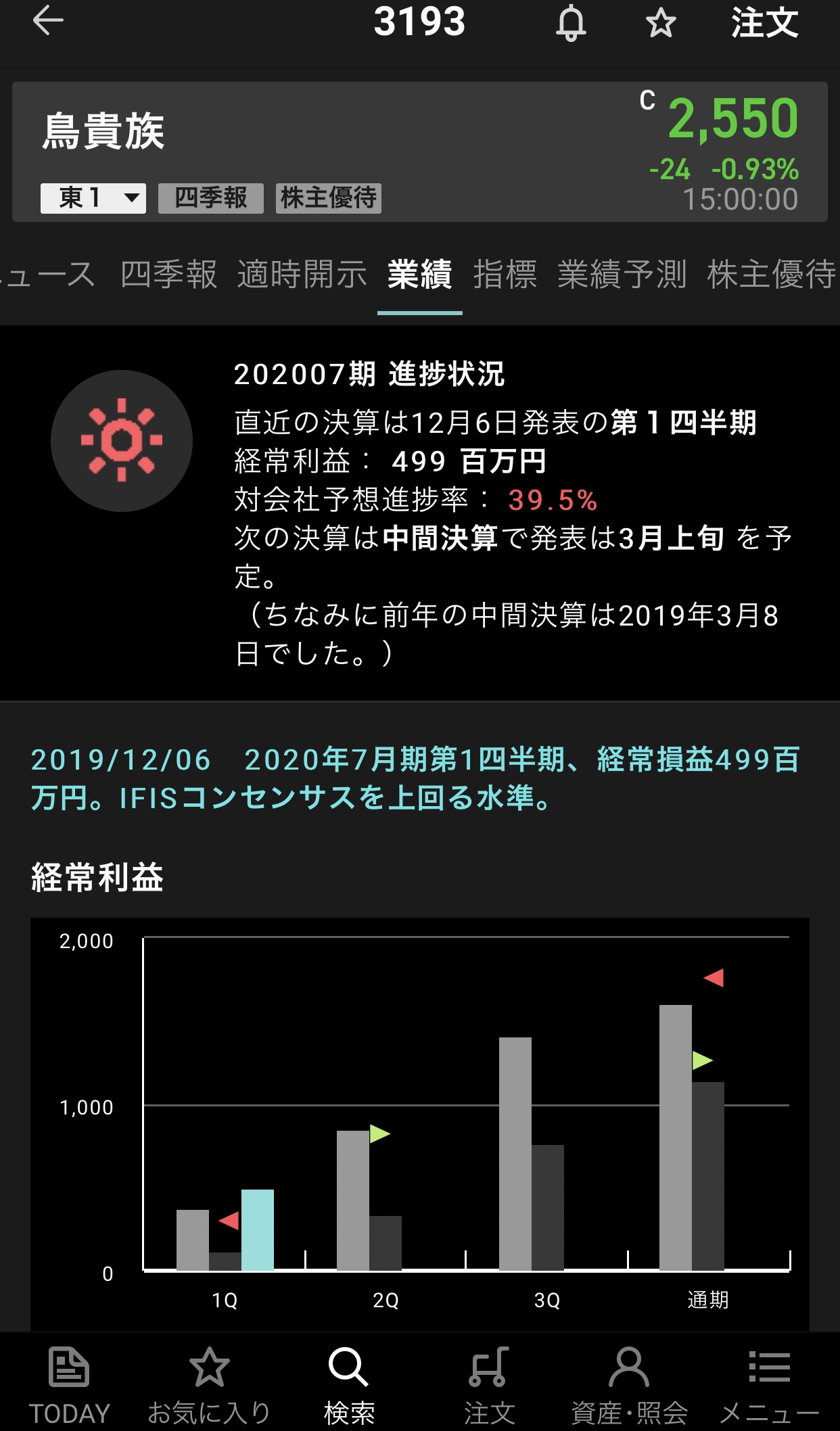Screen dimensions: 840x1431
Task: Add 鳥貴族 to favorites with the star
Action: (x=660, y=24)
